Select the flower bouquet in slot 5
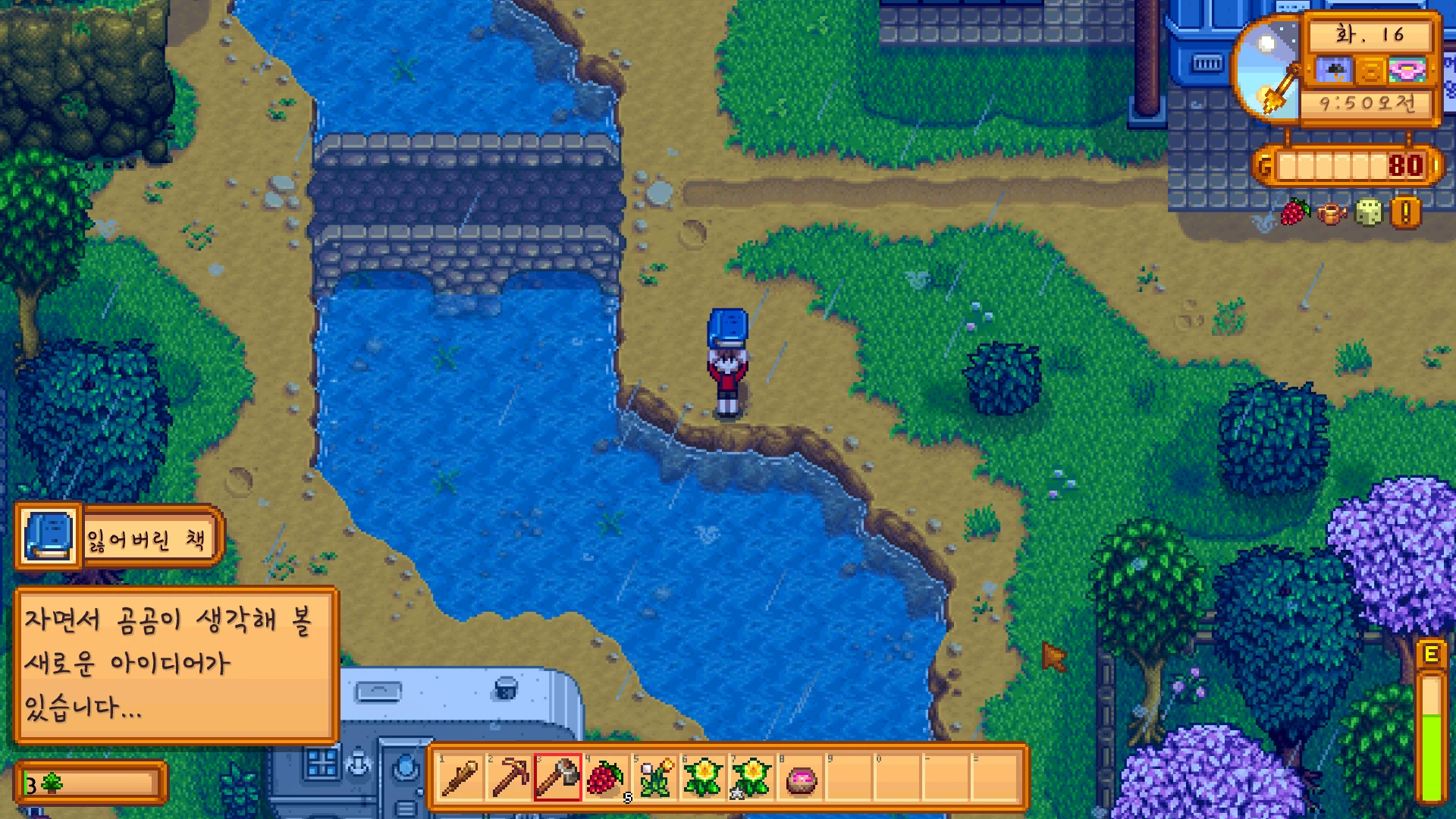 point(655,778)
